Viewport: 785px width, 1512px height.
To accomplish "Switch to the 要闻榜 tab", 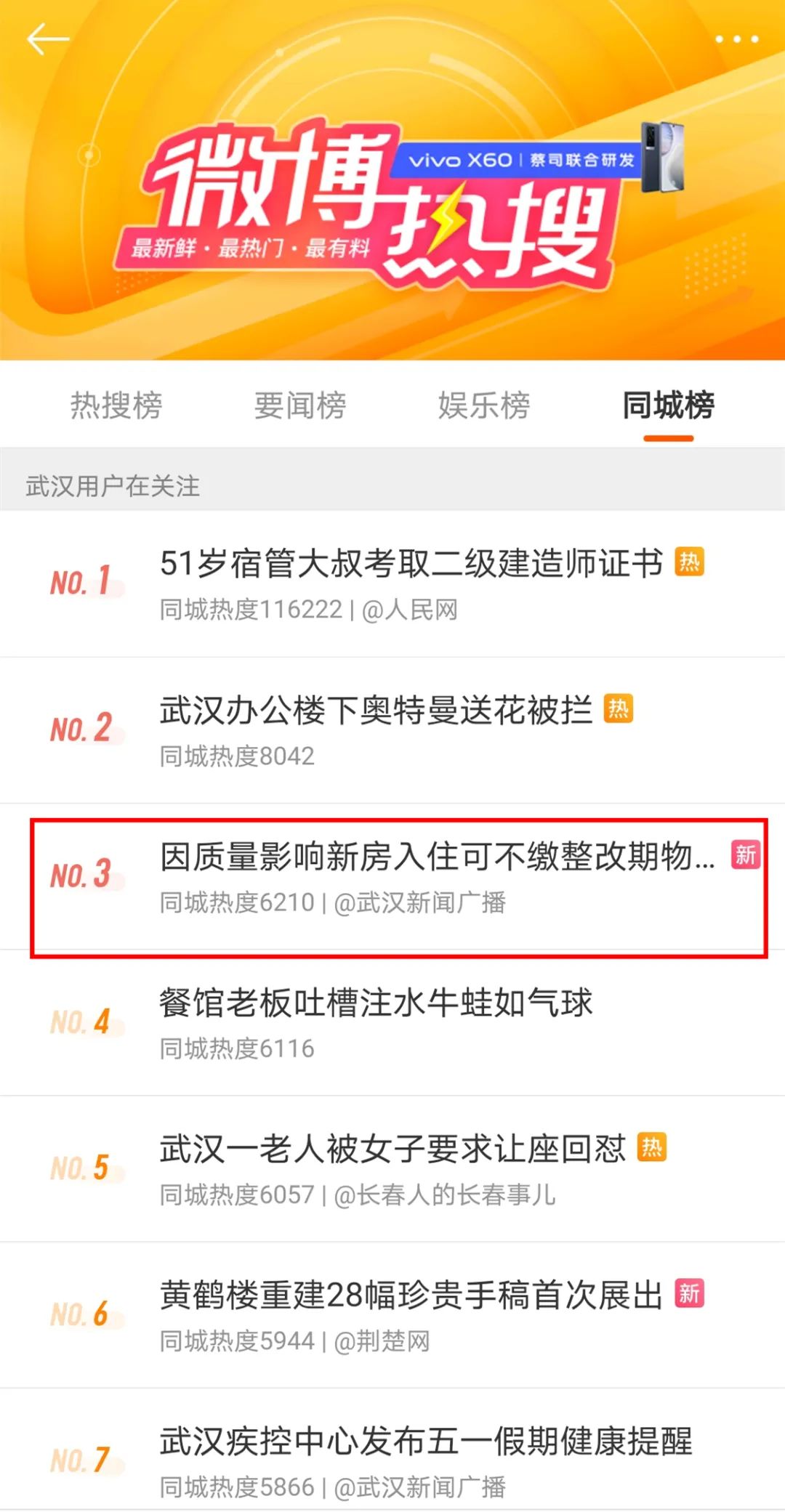I will (x=300, y=405).
